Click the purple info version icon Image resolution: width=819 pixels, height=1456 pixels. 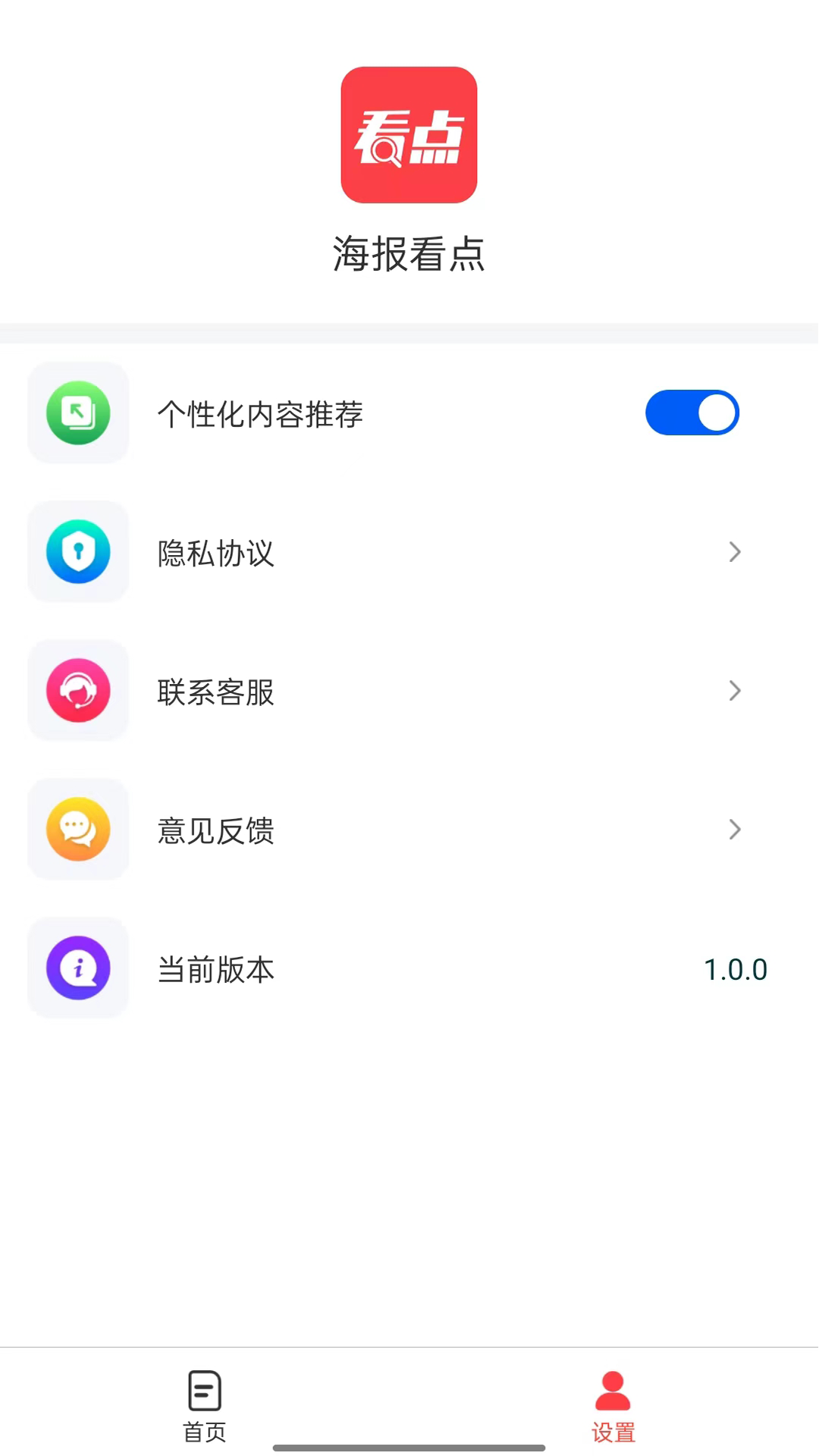pyautogui.click(x=77, y=968)
